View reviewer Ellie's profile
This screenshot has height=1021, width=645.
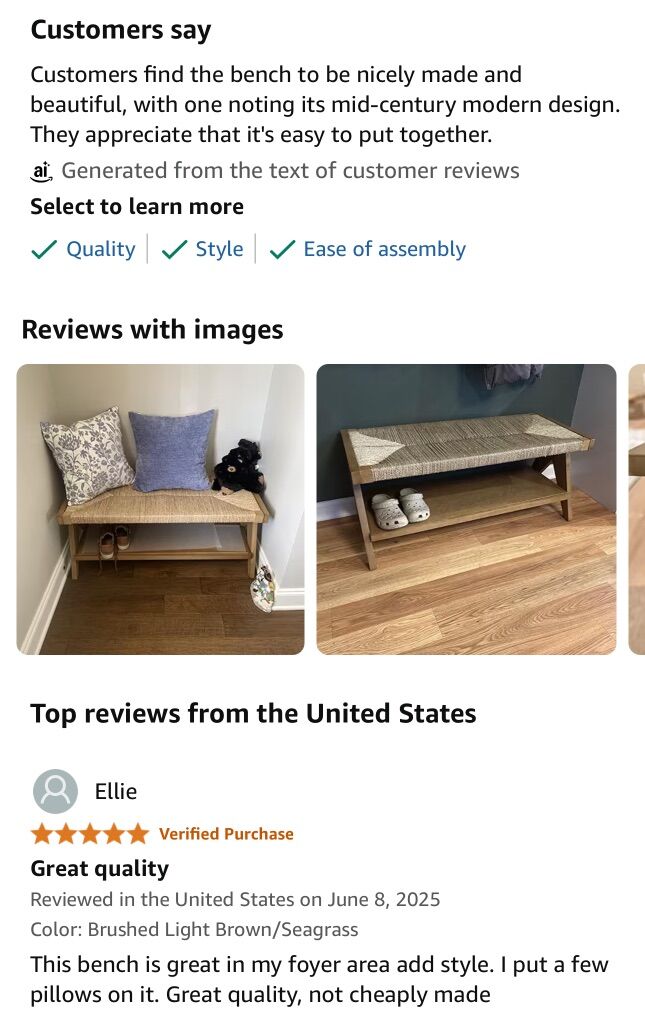point(115,791)
